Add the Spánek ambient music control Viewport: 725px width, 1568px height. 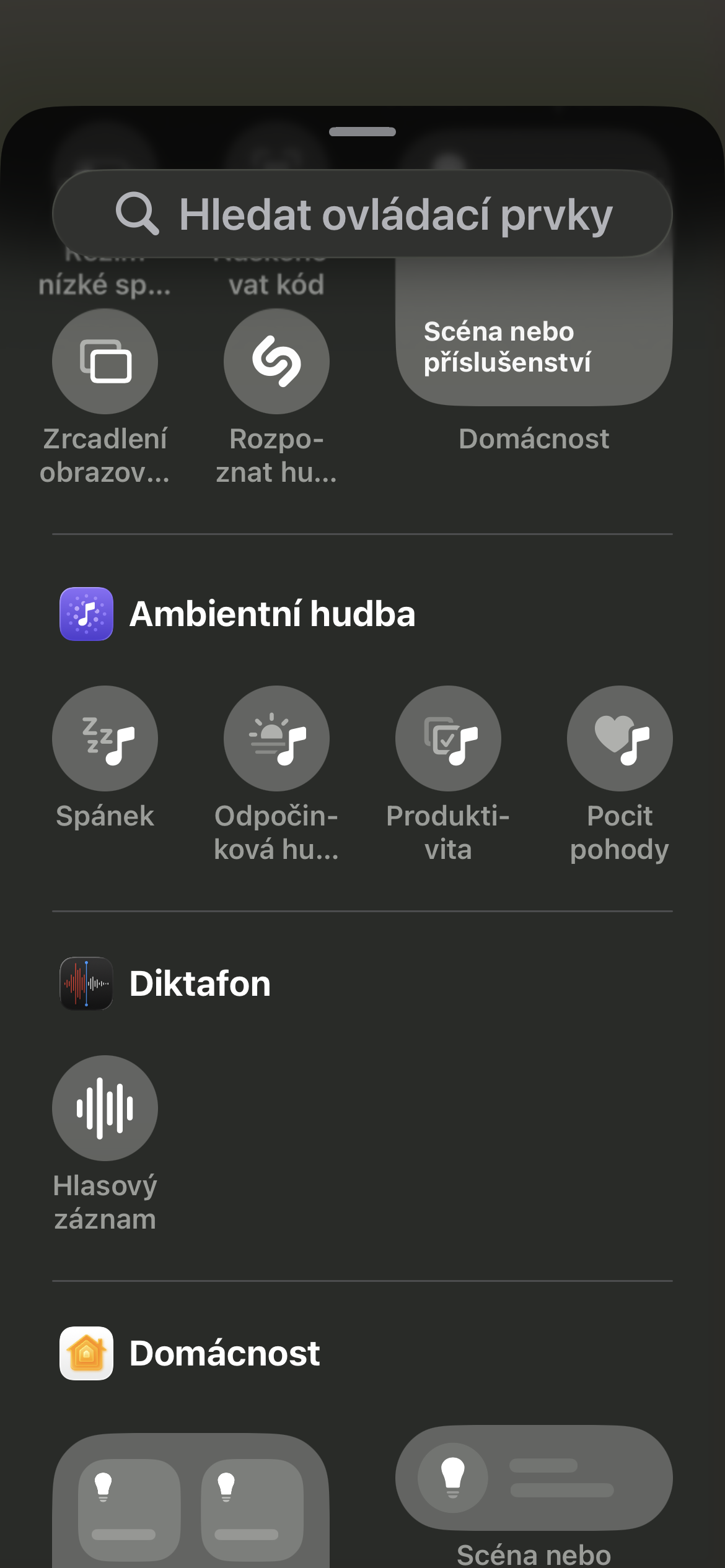click(x=105, y=738)
